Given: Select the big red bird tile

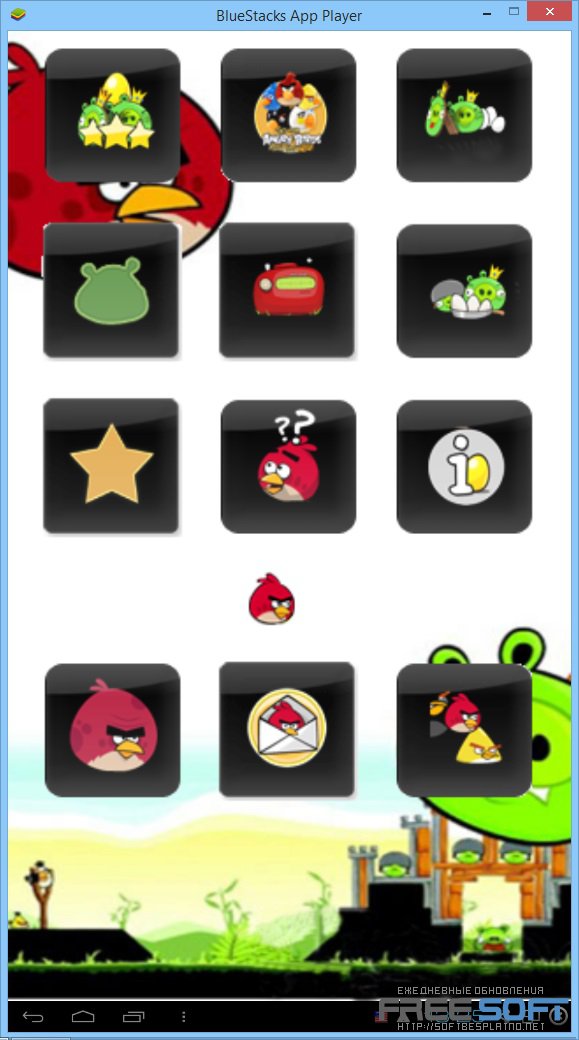Looking at the screenshot, I should click(113, 730).
